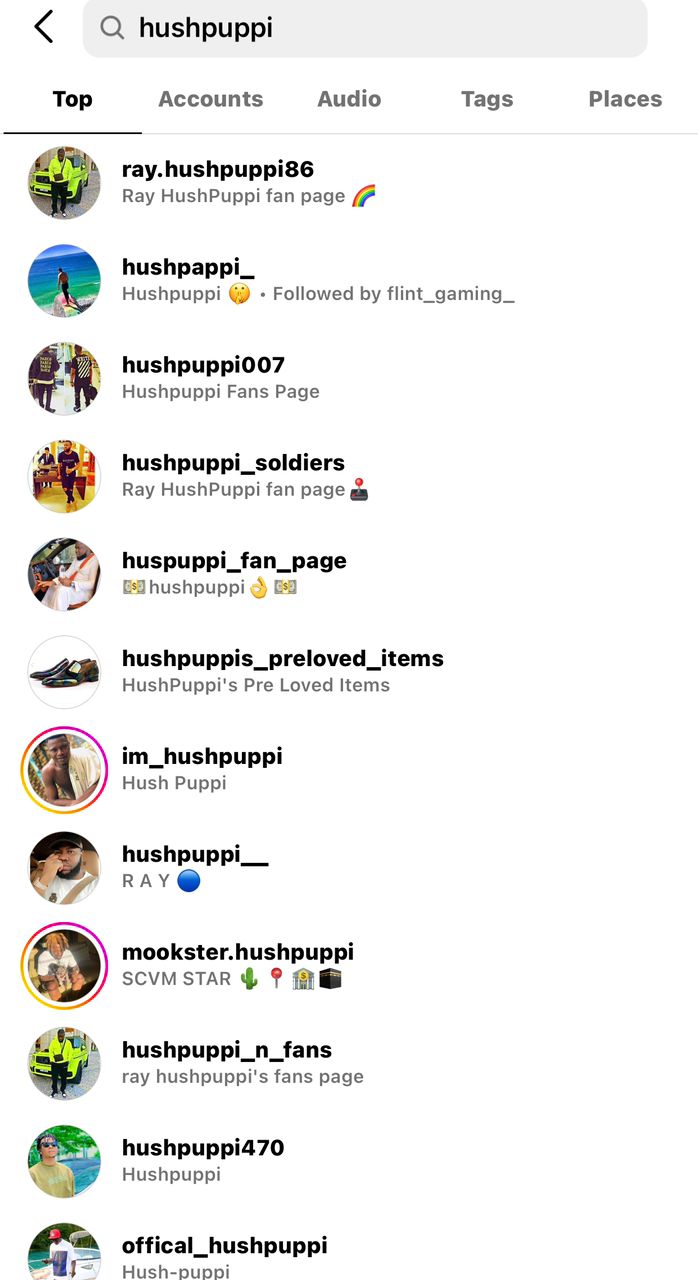
Task: Go back using the back arrow
Action: 44,27
